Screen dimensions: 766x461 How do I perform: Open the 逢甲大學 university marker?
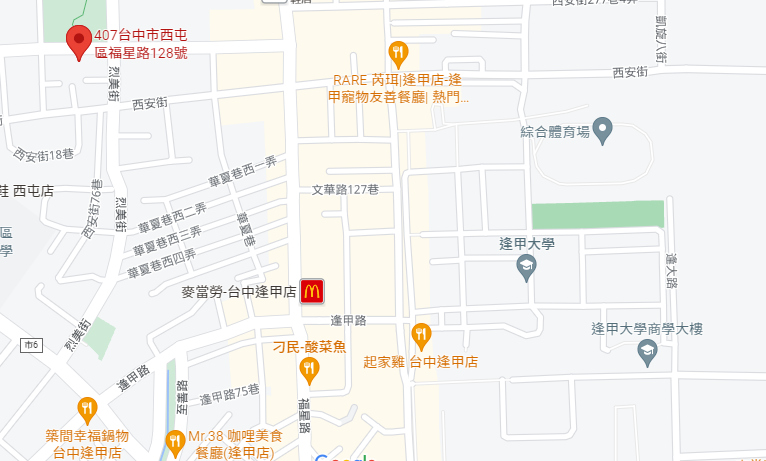526,267
